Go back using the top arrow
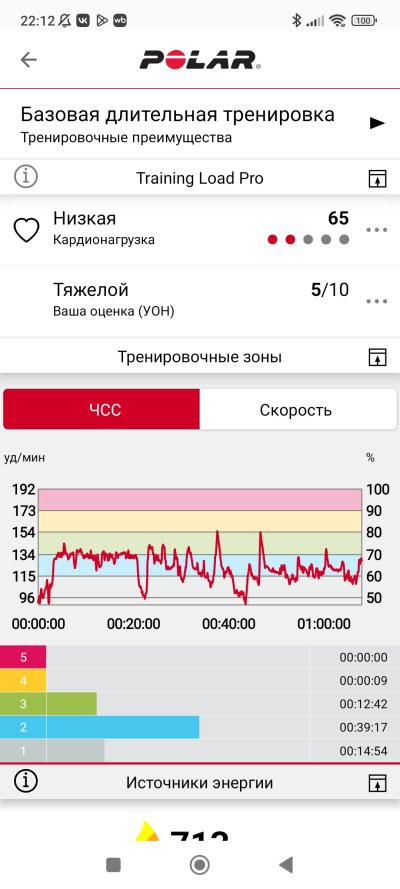This screenshot has height=889, width=400. click(28, 60)
